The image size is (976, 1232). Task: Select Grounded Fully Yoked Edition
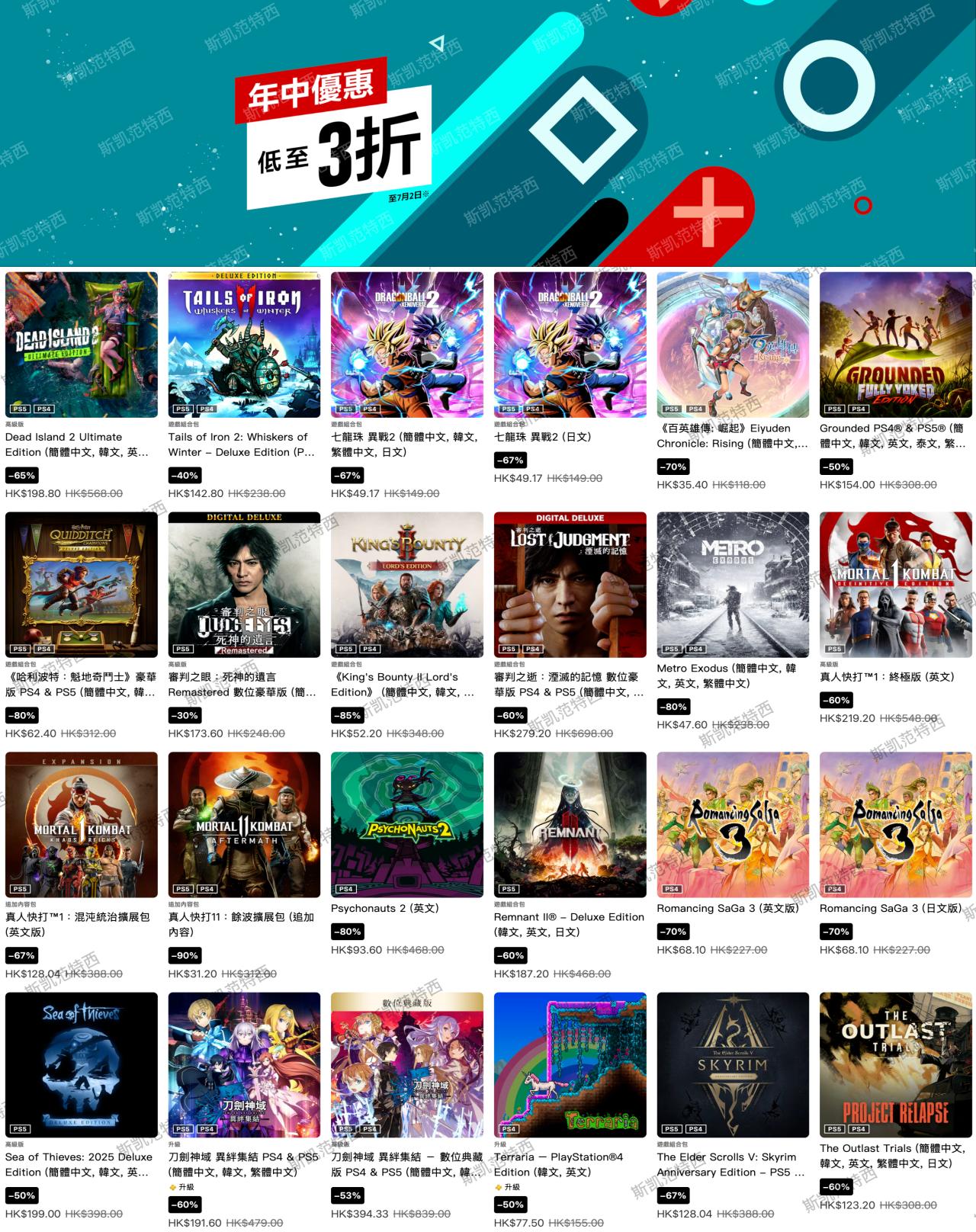[896, 345]
